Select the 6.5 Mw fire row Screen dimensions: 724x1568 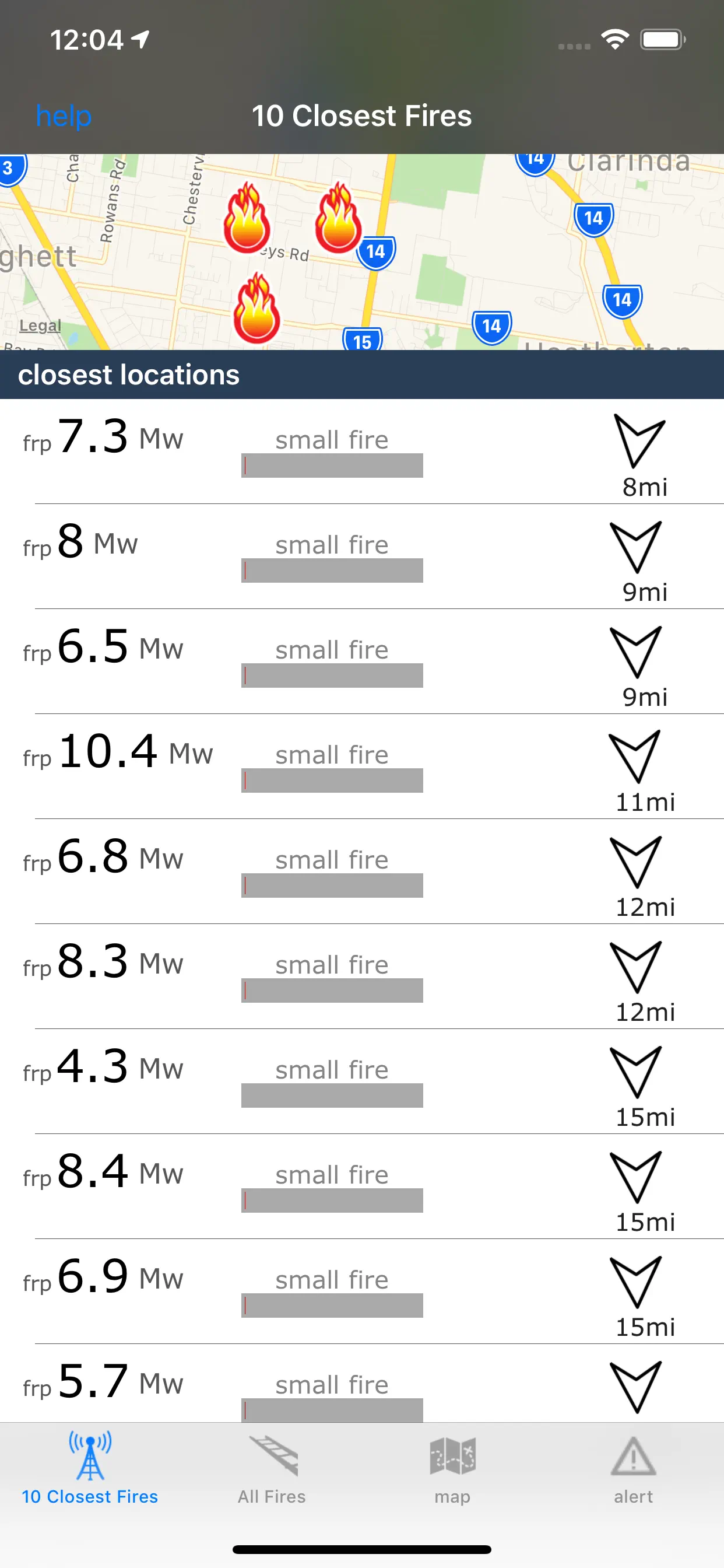click(361, 661)
